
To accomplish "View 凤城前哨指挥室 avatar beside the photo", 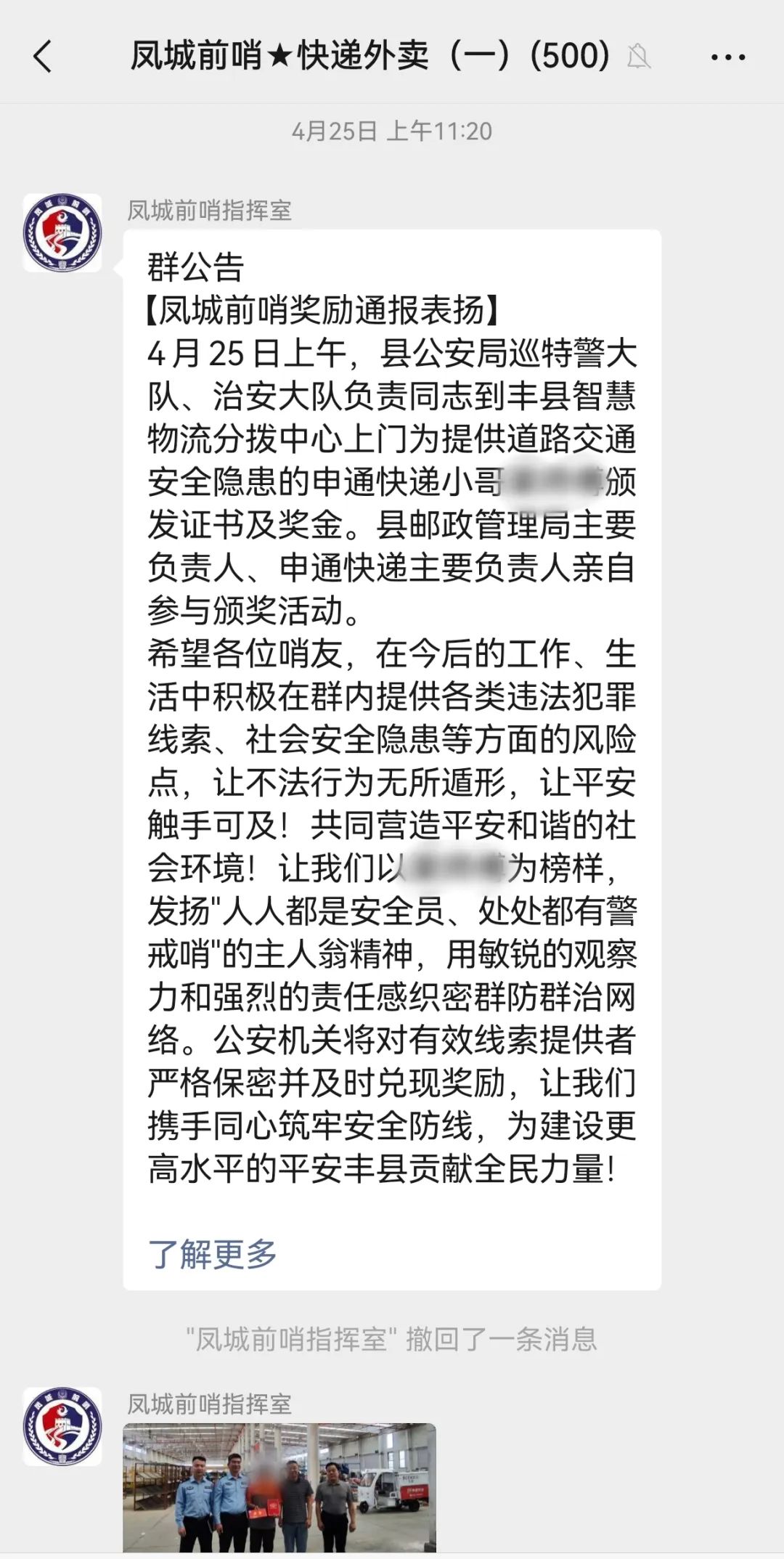I will [62, 1426].
